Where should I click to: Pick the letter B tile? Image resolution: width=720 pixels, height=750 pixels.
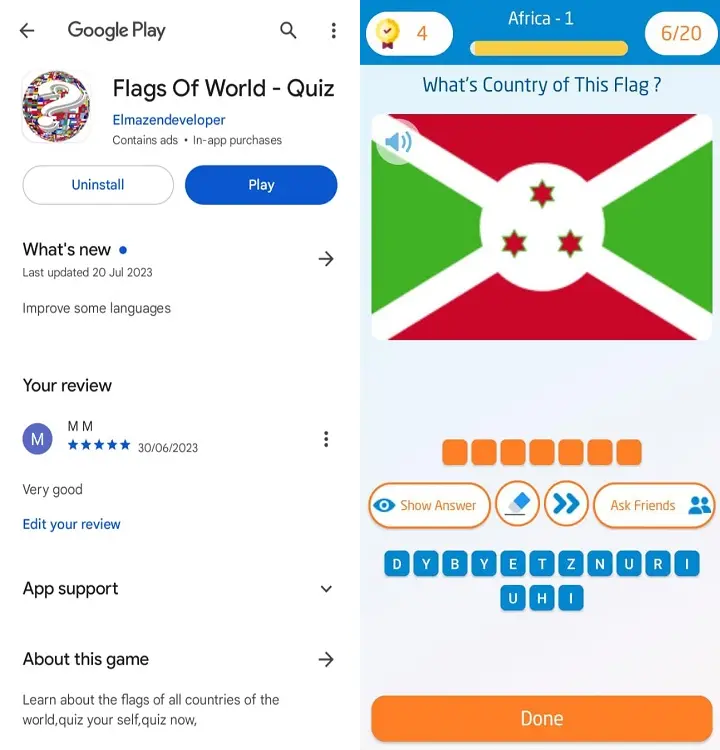coord(455,564)
